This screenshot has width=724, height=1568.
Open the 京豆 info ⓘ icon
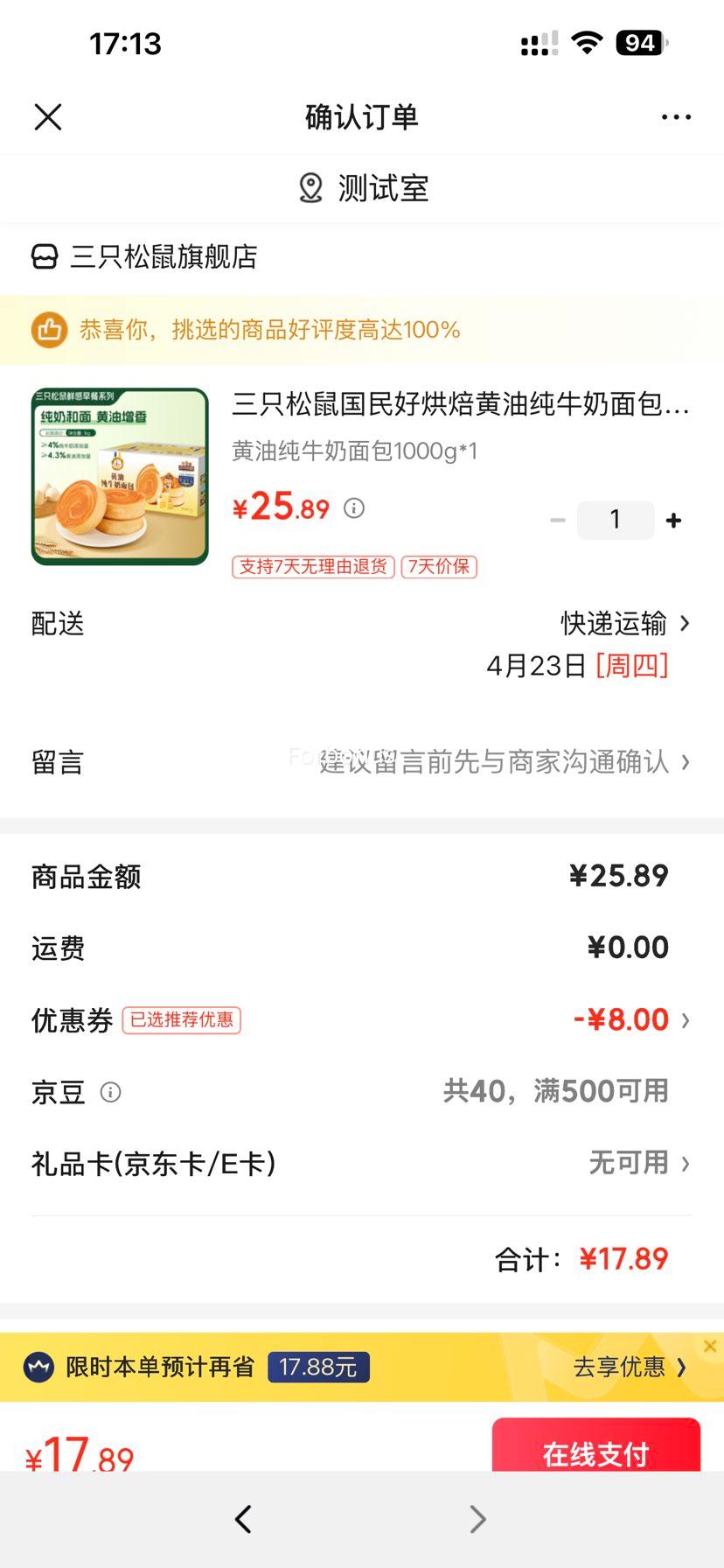click(x=110, y=1092)
